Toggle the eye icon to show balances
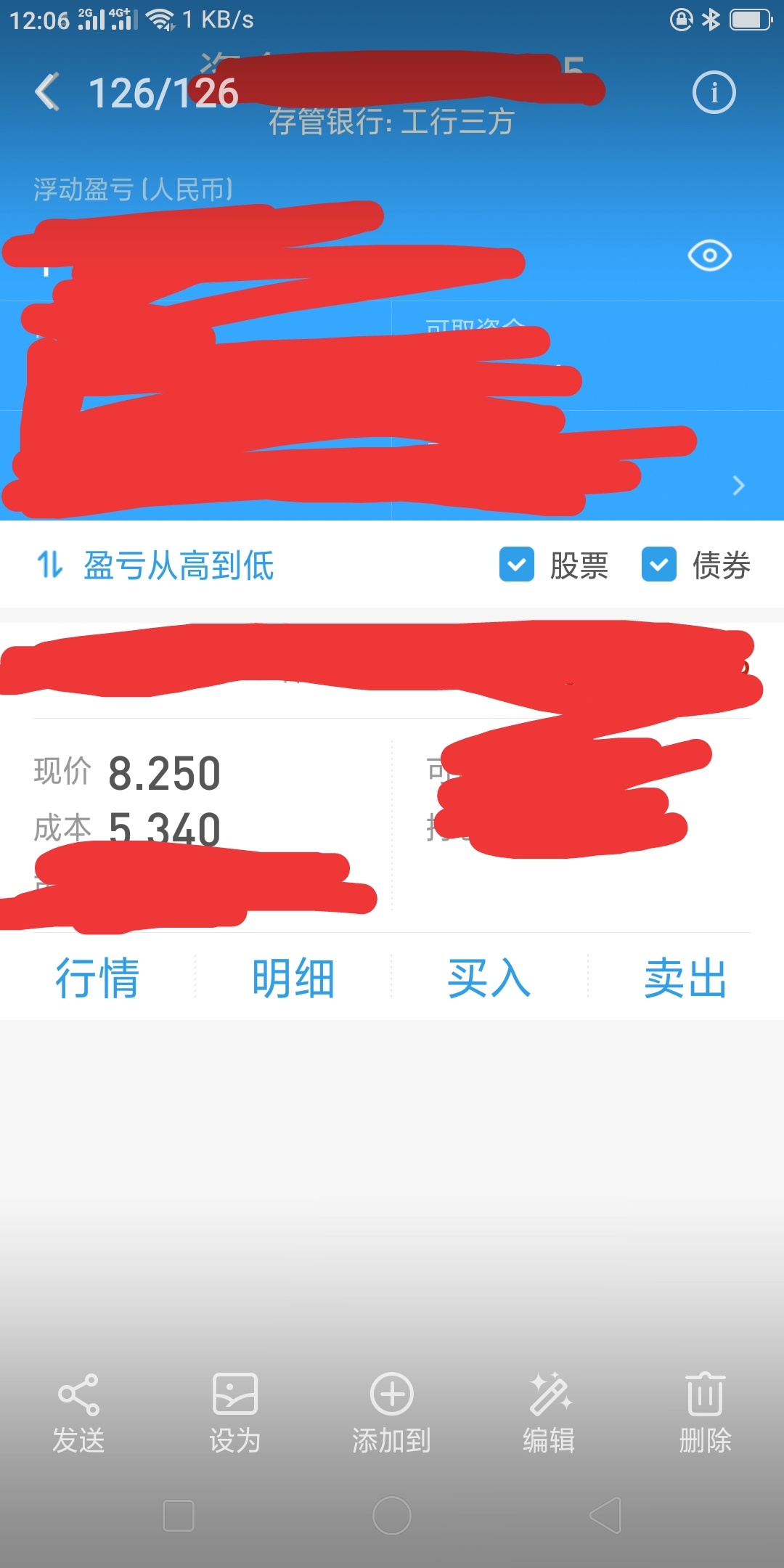Screen dimensions: 784x1568 pyautogui.click(x=709, y=256)
